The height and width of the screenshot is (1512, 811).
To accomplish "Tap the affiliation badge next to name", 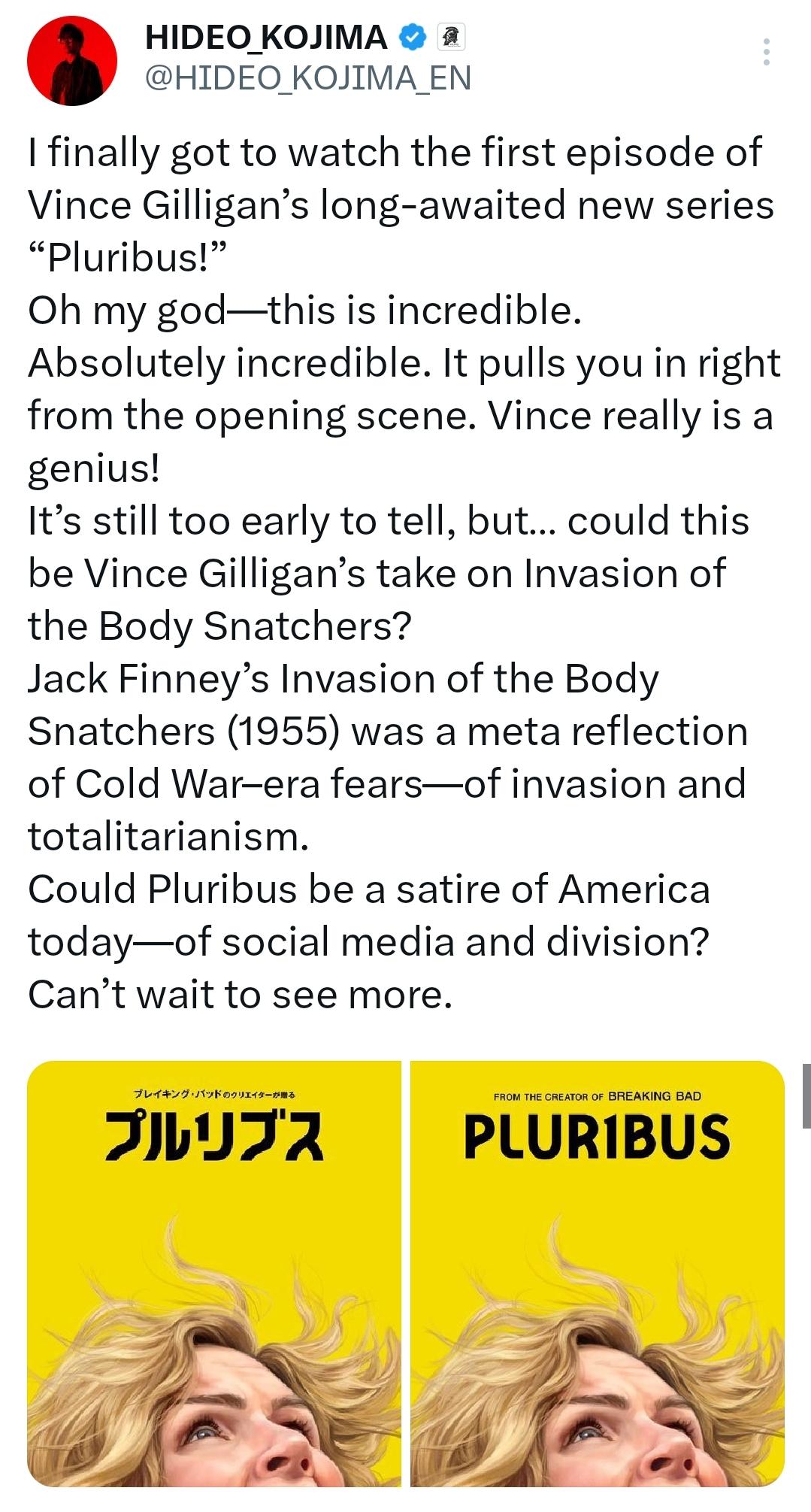I will tap(452, 36).
